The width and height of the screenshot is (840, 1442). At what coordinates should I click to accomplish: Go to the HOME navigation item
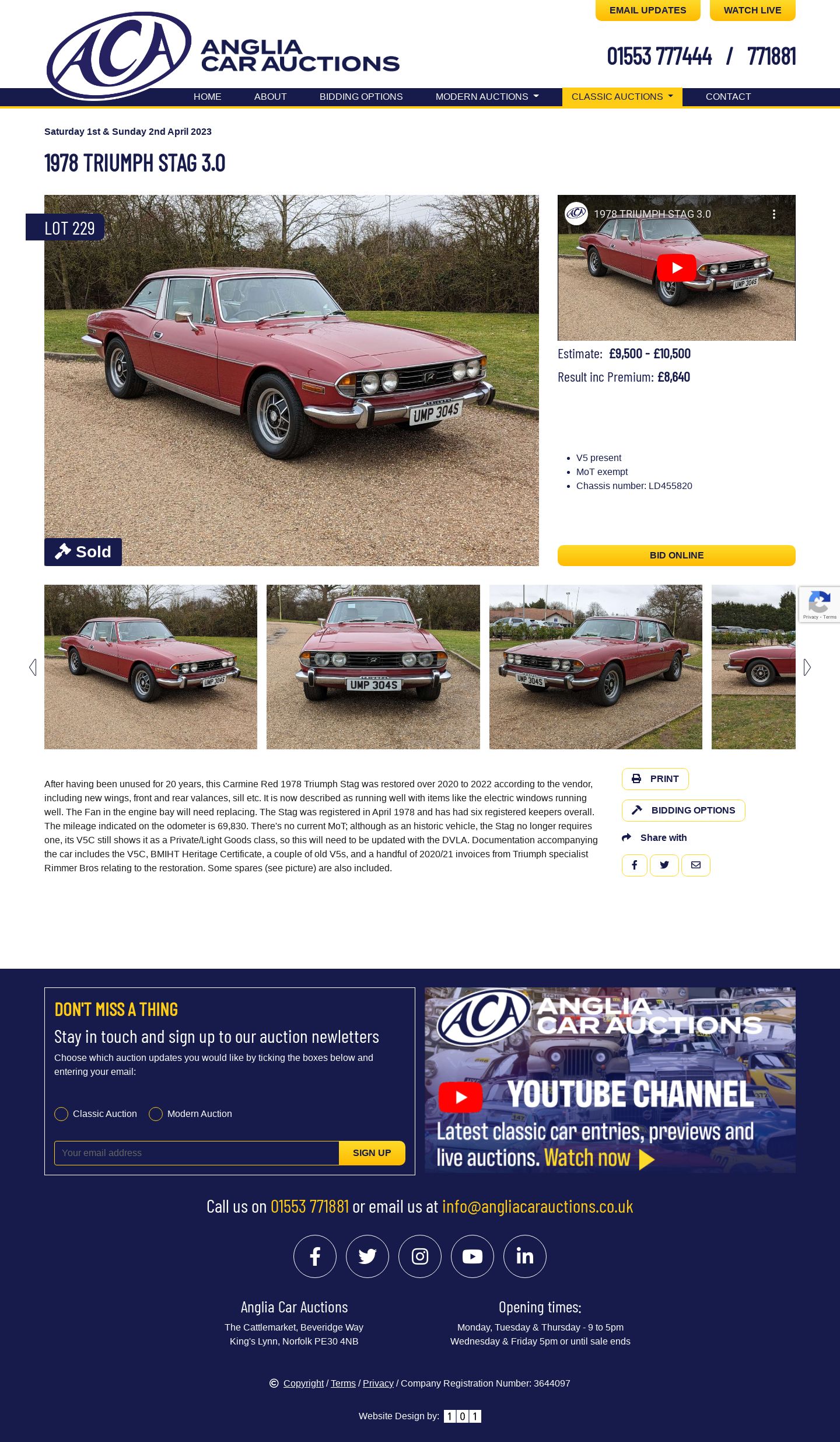pyautogui.click(x=207, y=97)
